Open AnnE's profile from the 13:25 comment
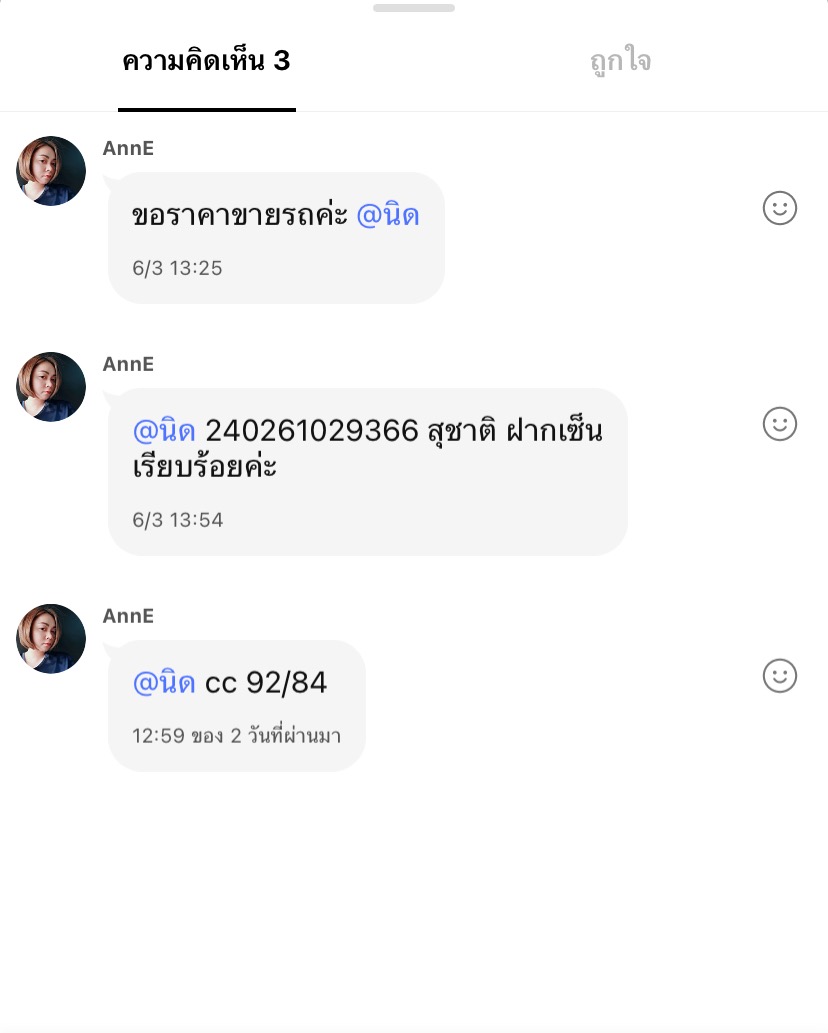This screenshot has width=828, height=1033. tap(51, 171)
